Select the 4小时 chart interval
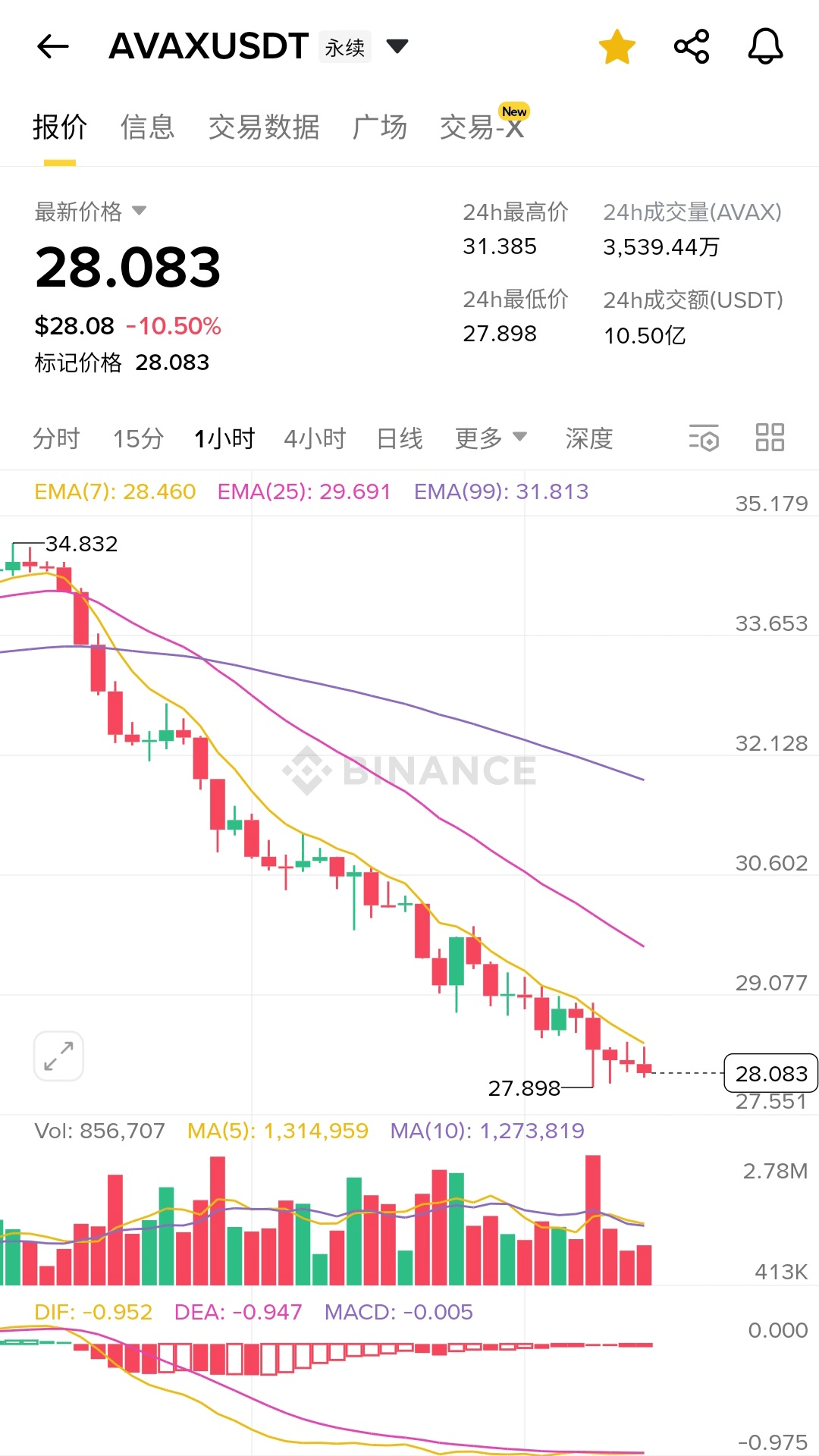Viewport: 819px width, 1456px height. 315,438
